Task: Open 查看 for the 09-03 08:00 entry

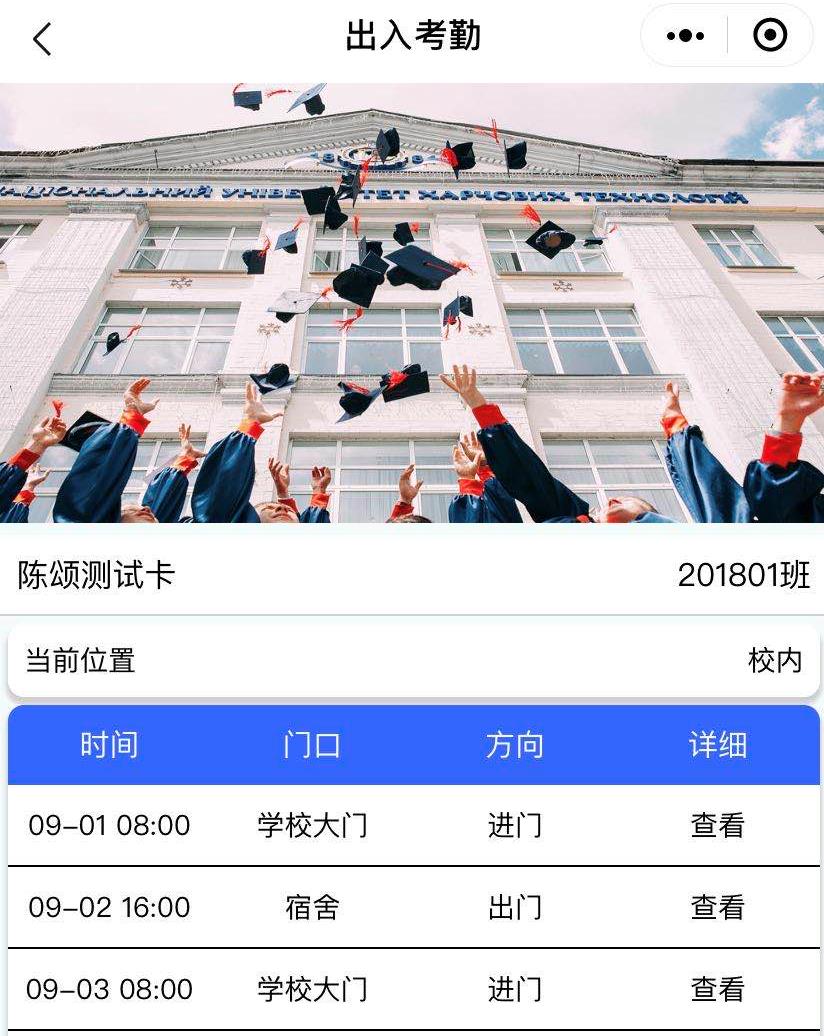Action: (717, 989)
